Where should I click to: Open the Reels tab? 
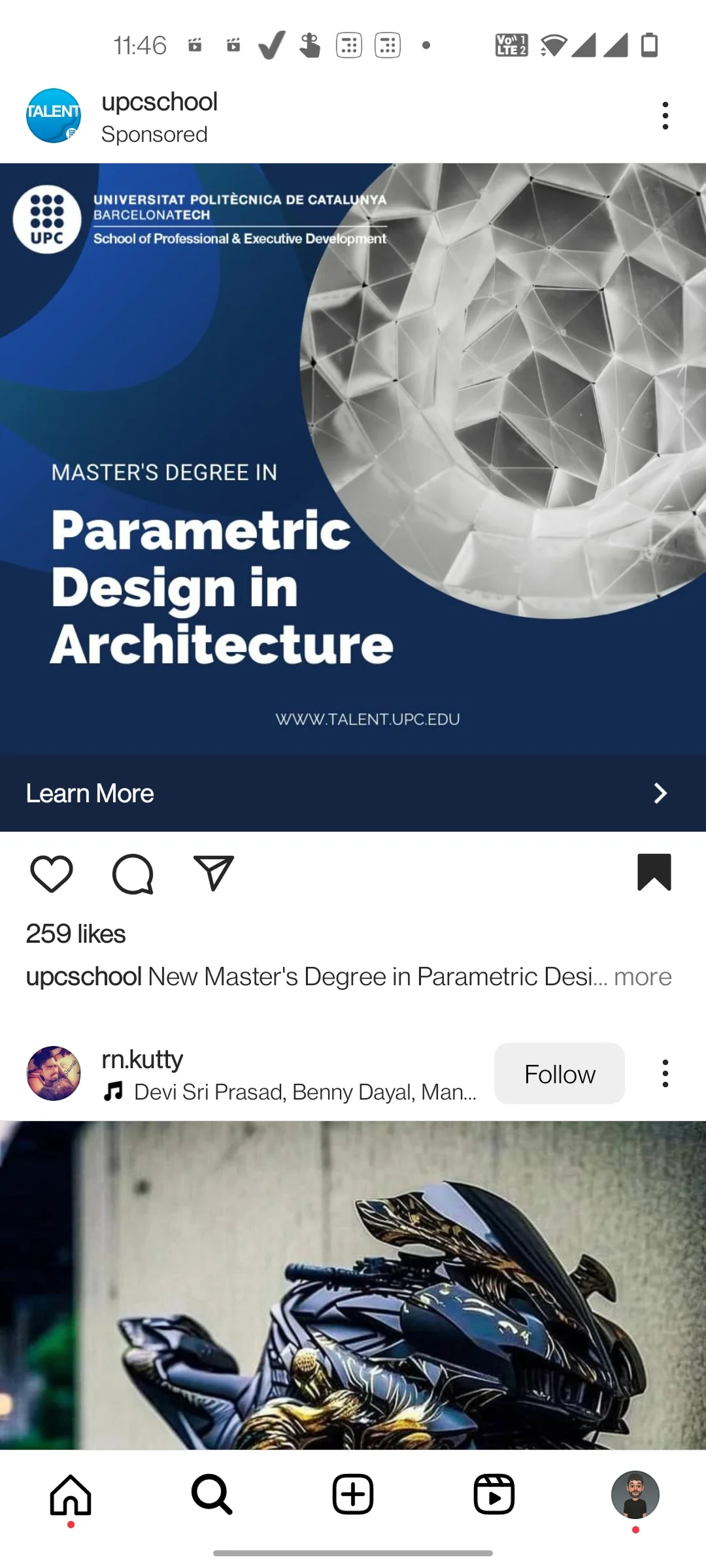click(x=494, y=1494)
